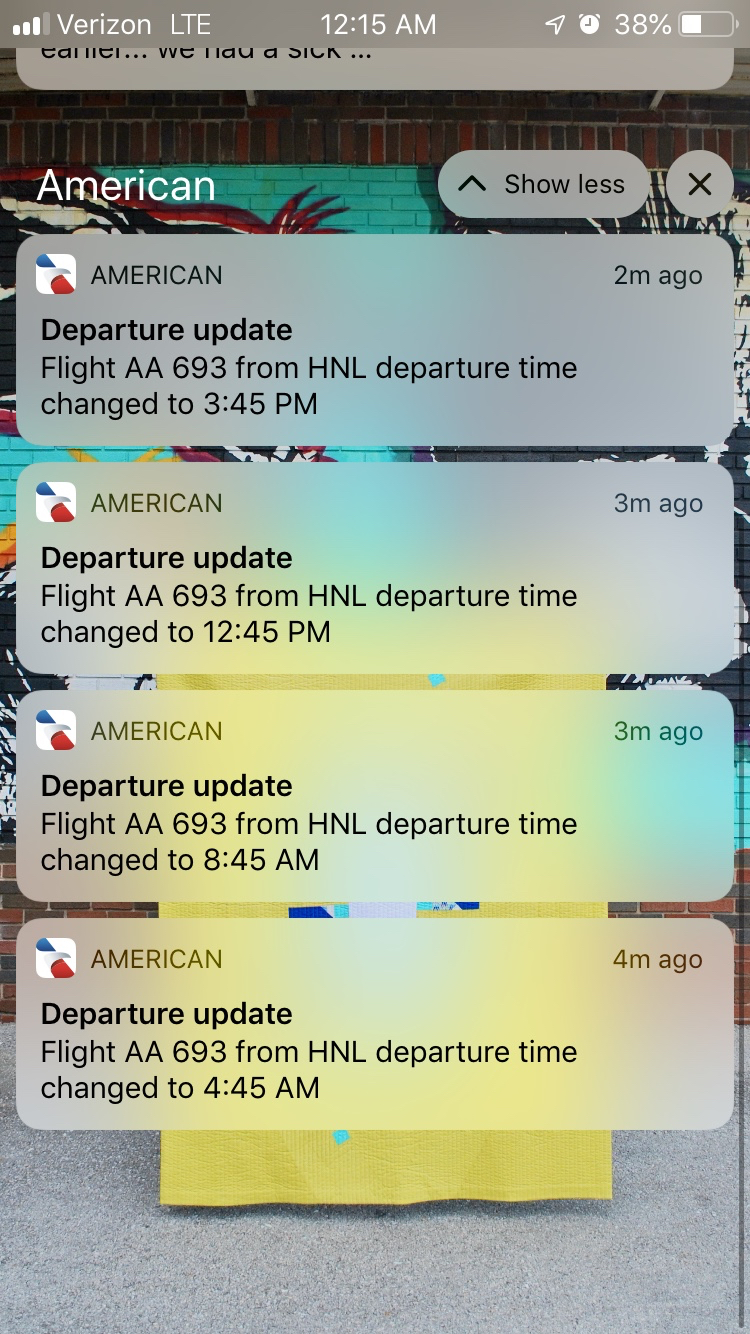Open the 12:45 PM departure update notification
This screenshot has height=1334, width=750.
point(375,568)
